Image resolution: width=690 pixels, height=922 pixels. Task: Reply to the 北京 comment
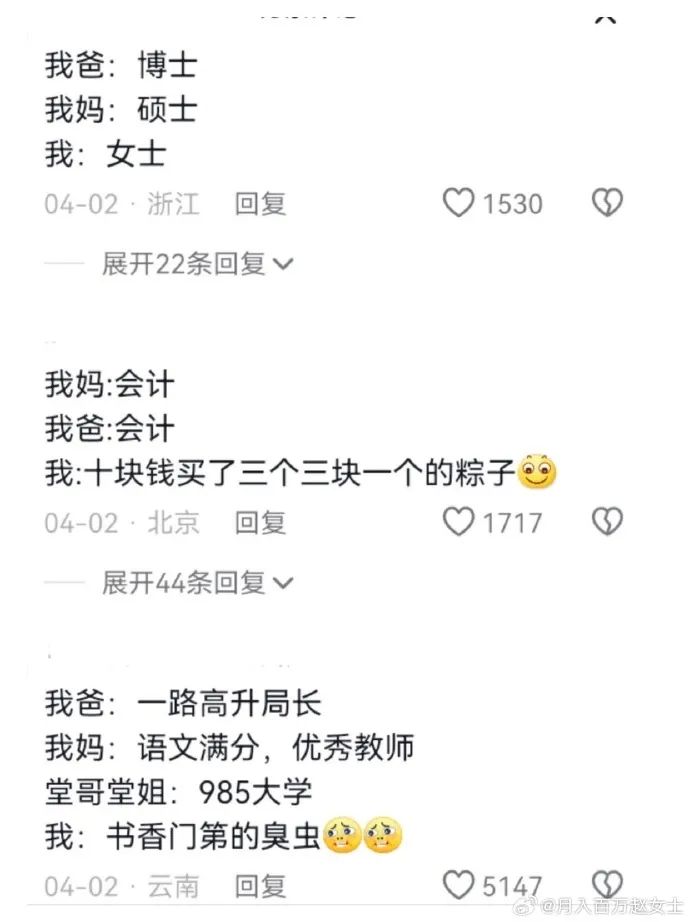[261, 522]
